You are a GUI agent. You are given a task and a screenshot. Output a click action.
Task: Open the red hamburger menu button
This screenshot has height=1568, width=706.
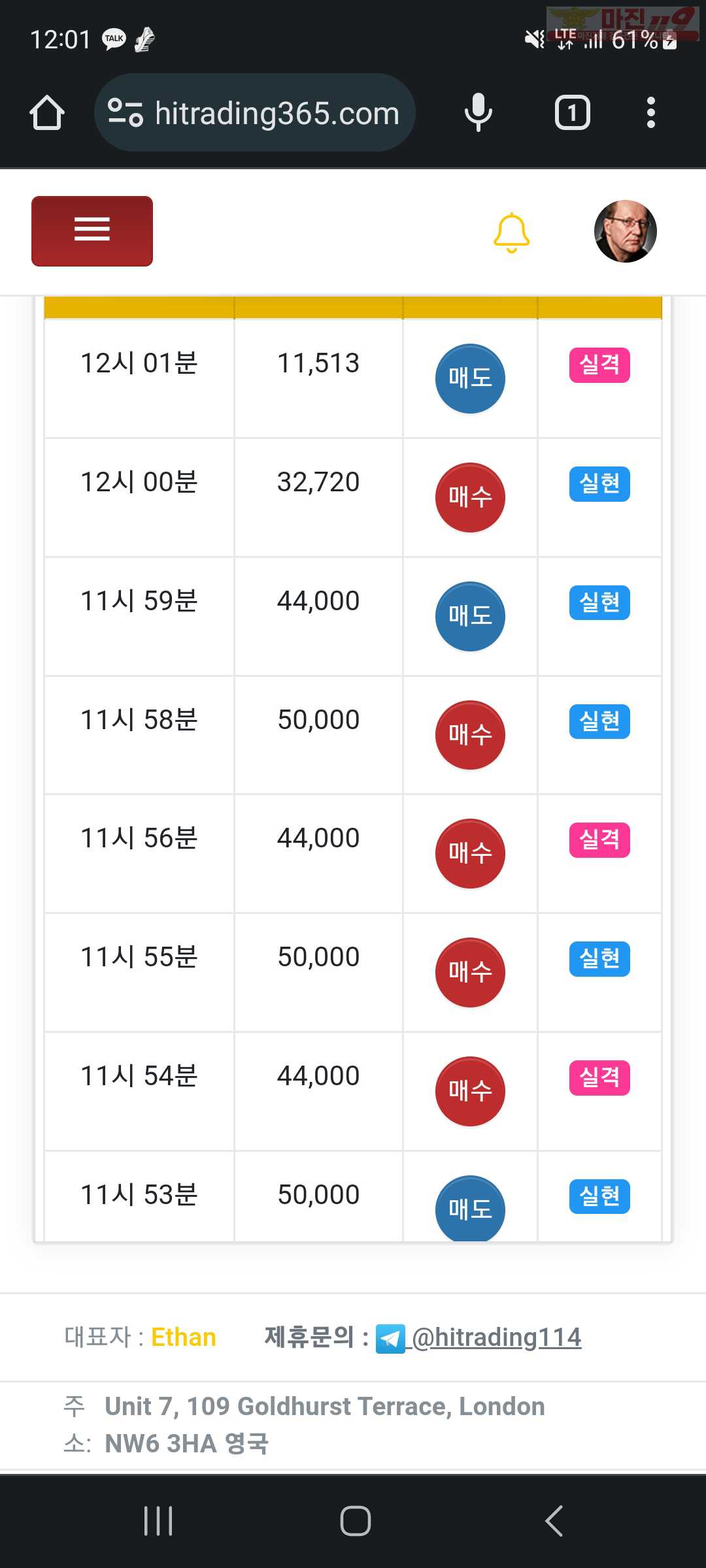[x=92, y=231]
